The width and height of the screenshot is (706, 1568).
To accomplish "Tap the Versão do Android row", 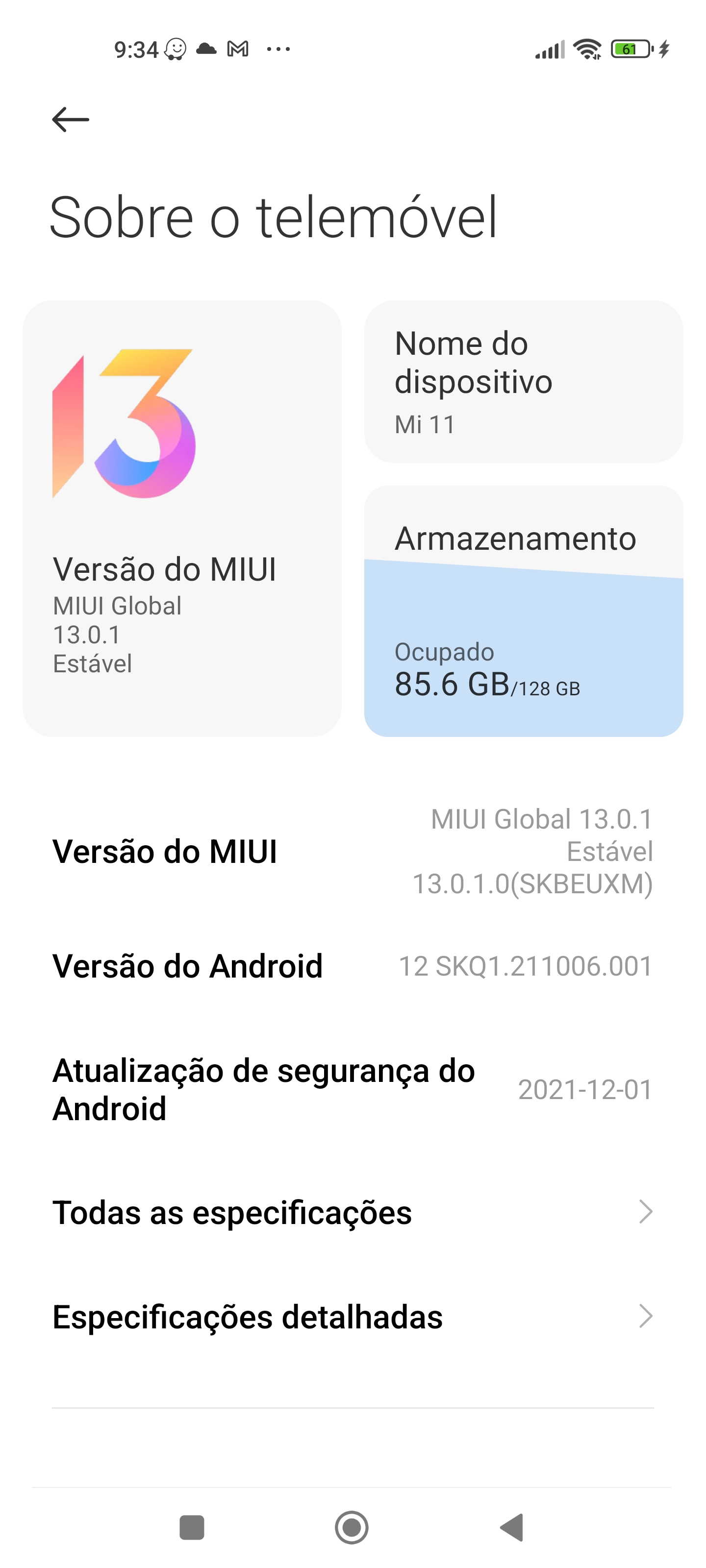I will (353, 966).
